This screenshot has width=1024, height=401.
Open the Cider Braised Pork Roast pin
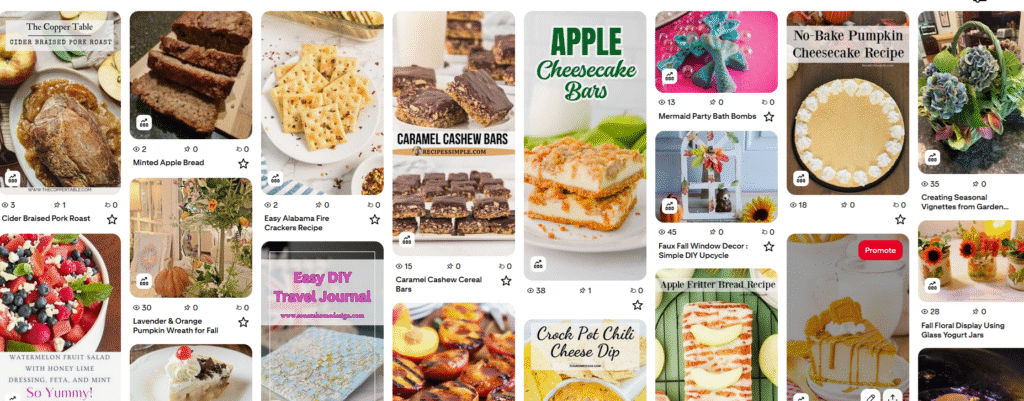pos(60,100)
